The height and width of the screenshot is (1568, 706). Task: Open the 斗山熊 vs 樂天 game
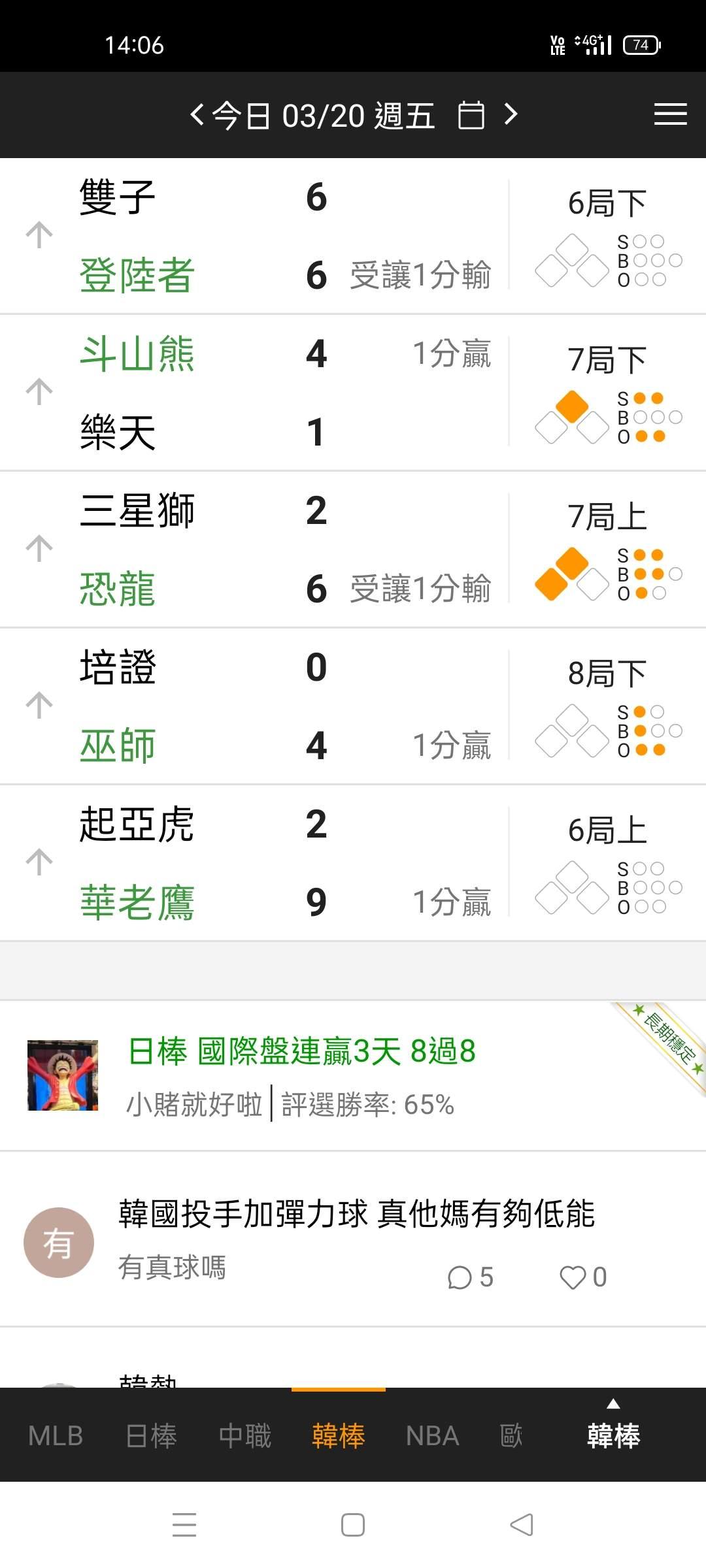(x=353, y=393)
